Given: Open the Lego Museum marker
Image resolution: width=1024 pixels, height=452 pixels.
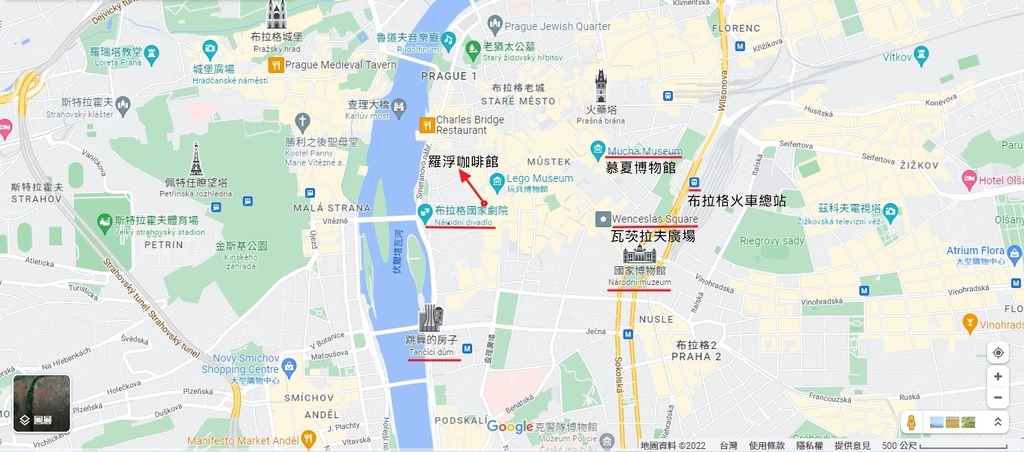Looking at the screenshot, I should 496,182.
